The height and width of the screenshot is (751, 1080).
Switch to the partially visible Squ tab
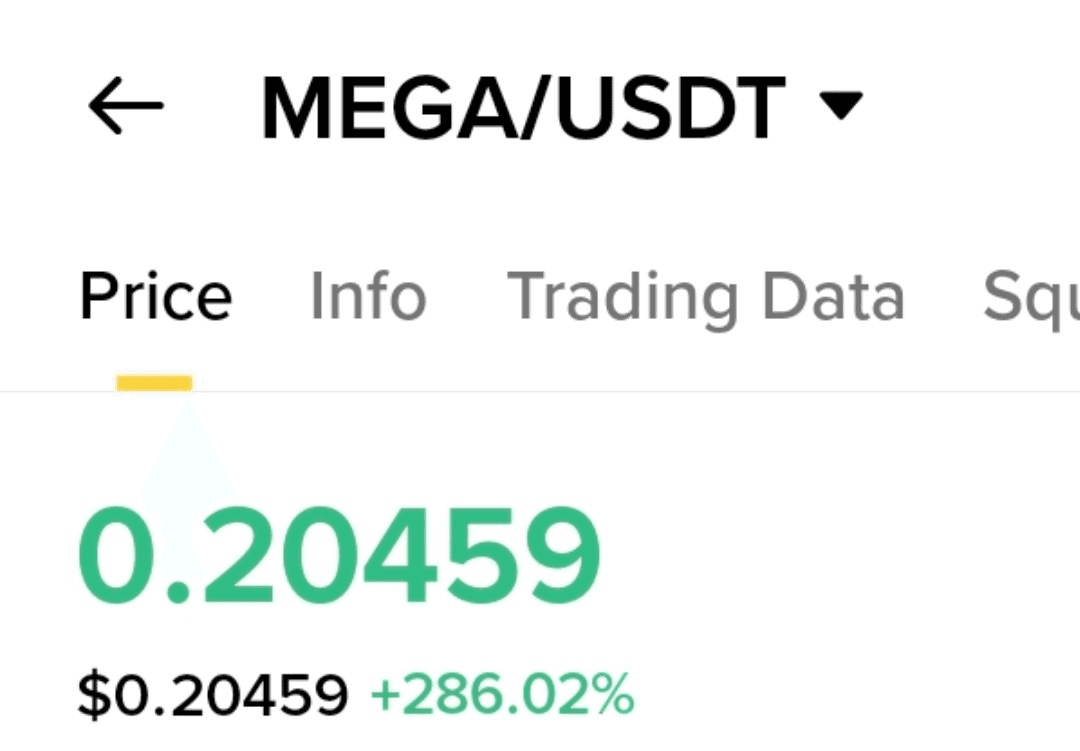pos(1030,296)
